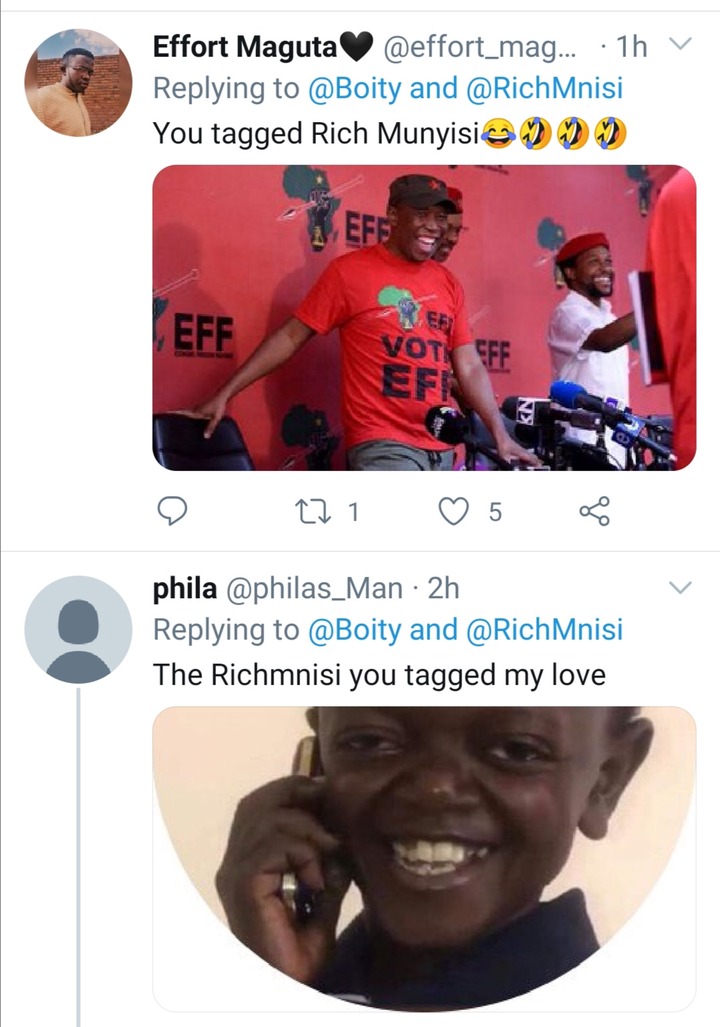The height and width of the screenshot is (1027, 720).
Task: Like Effort Maguta's tweet
Action: click(x=455, y=512)
